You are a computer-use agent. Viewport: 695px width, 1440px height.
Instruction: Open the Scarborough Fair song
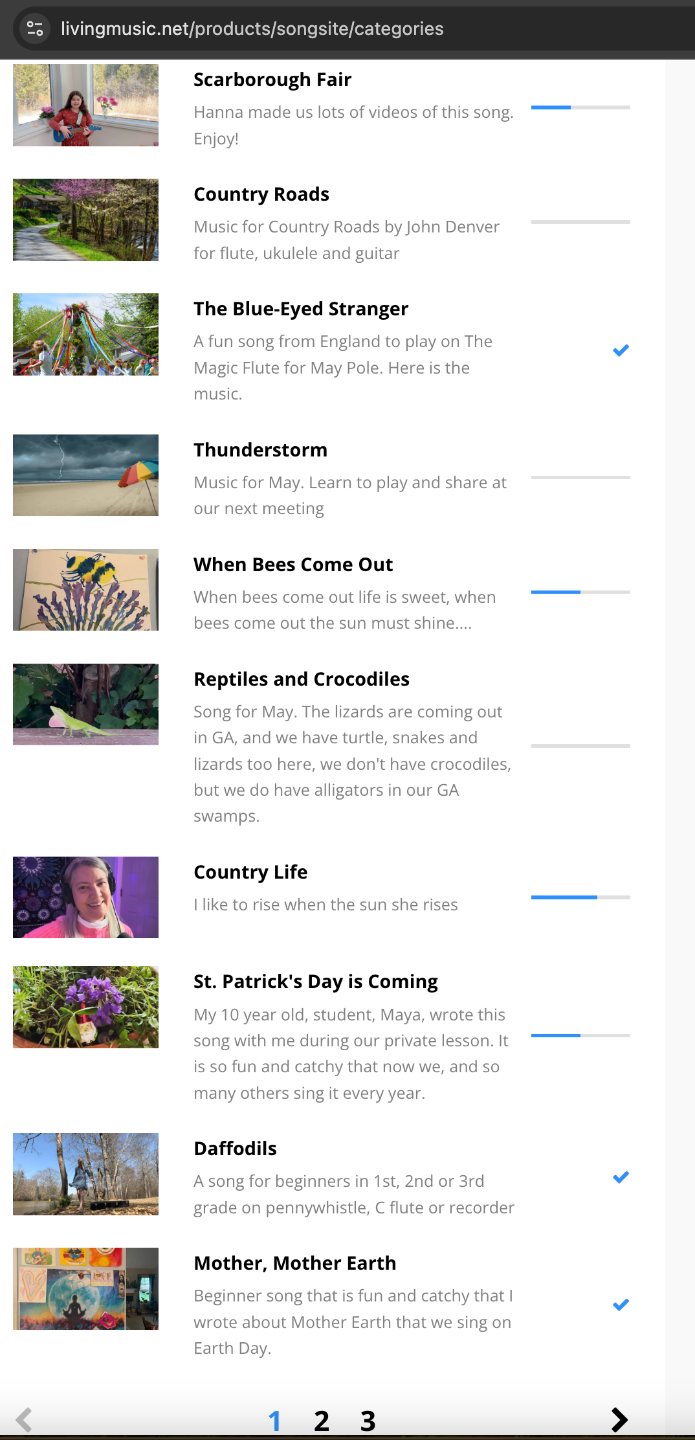pos(272,80)
